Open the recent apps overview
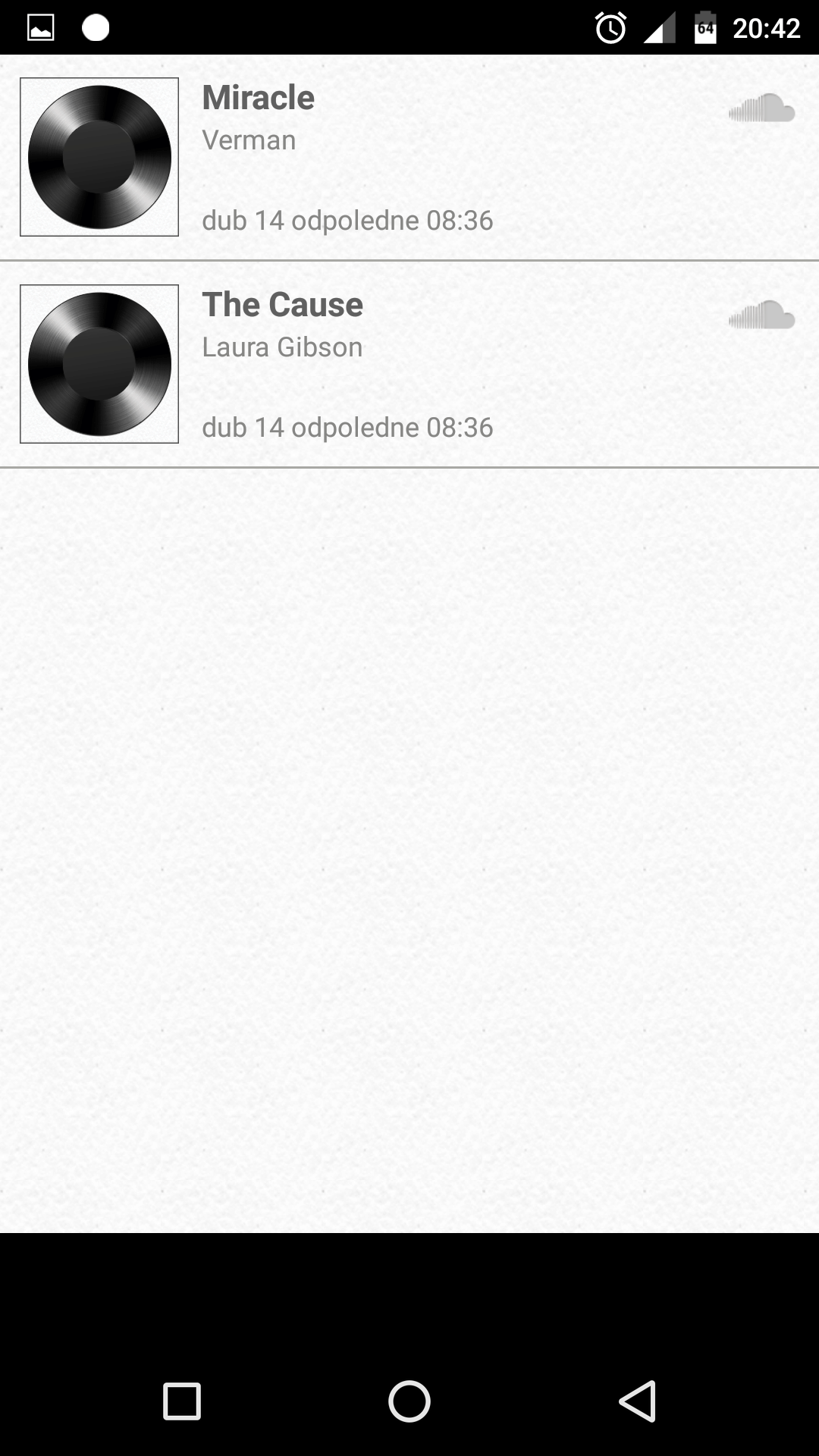The image size is (819, 1456). pyautogui.click(x=182, y=1401)
